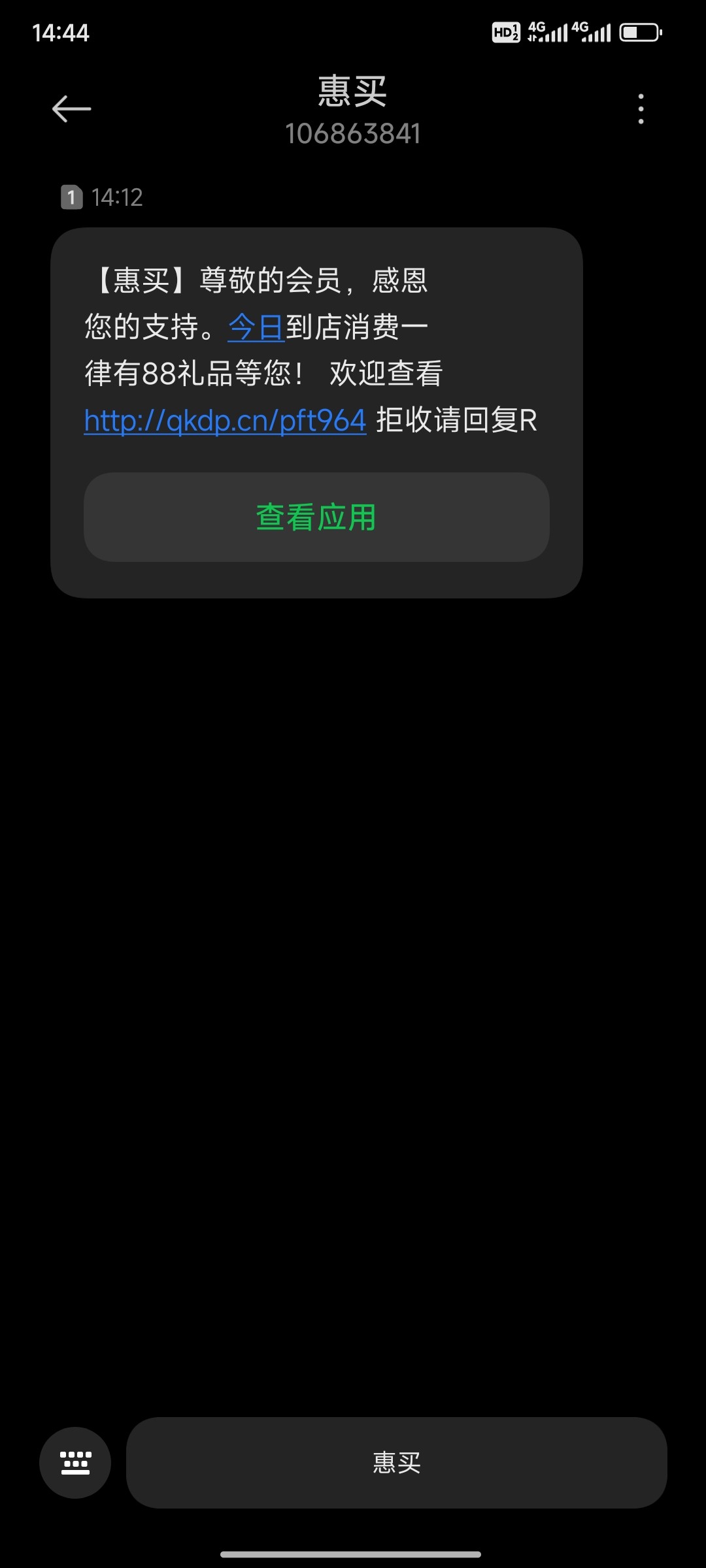Image resolution: width=706 pixels, height=1568 pixels.
Task: Switch to keyboard input mode
Action: tap(75, 1462)
